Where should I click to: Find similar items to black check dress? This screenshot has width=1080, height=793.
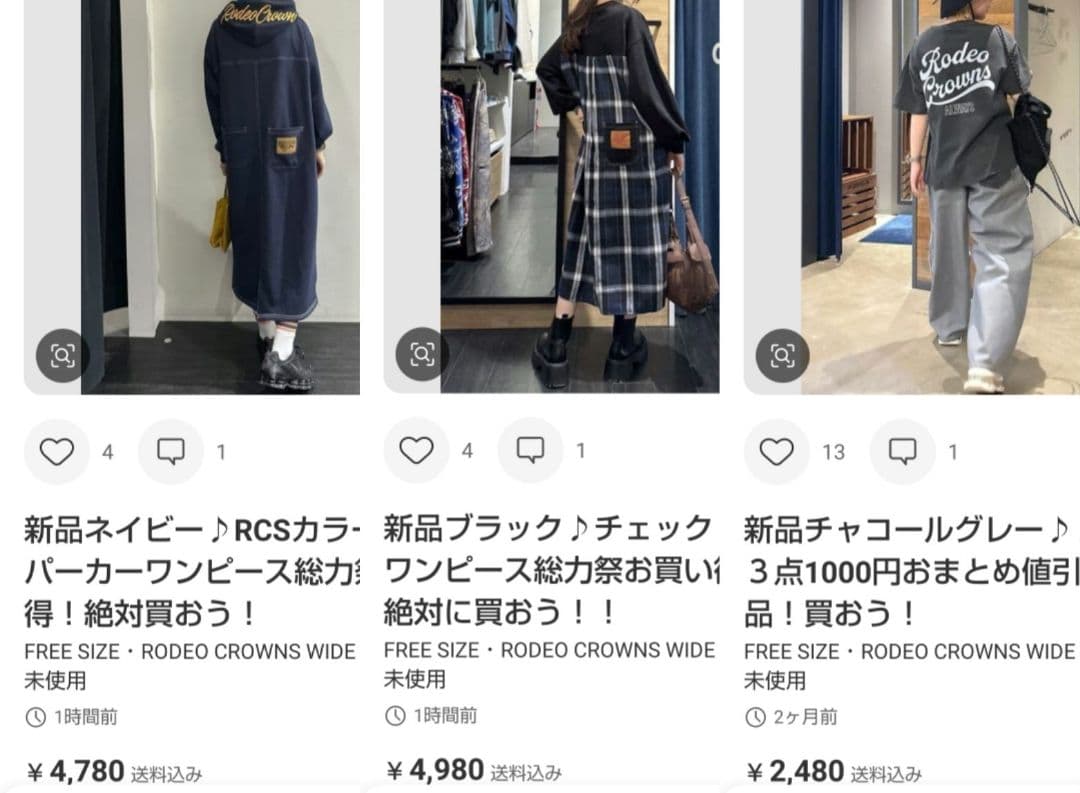422,355
